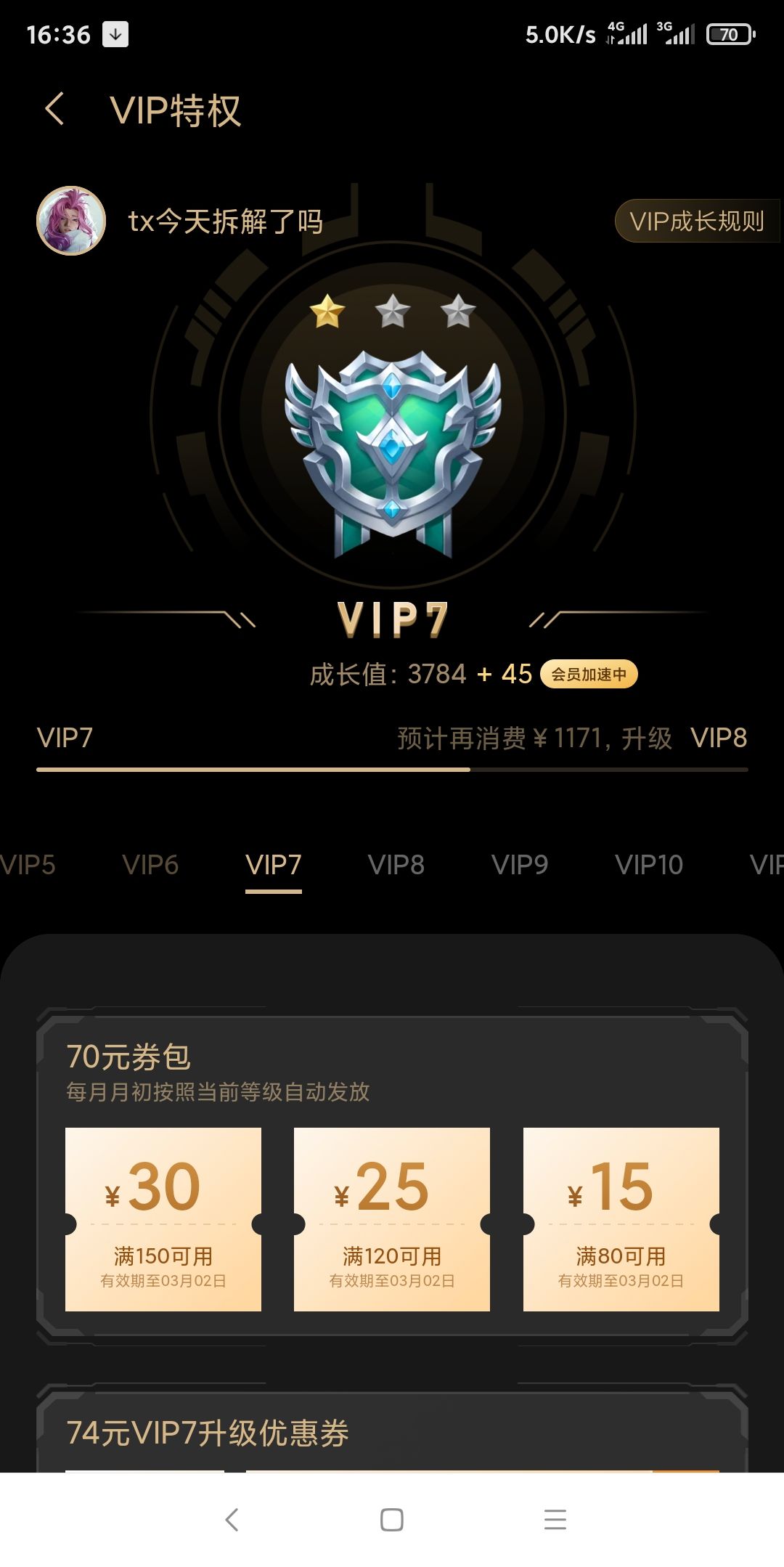Screen dimensions: 784x1567
Task: Tap the second silver star above the badge
Action: [x=392, y=310]
